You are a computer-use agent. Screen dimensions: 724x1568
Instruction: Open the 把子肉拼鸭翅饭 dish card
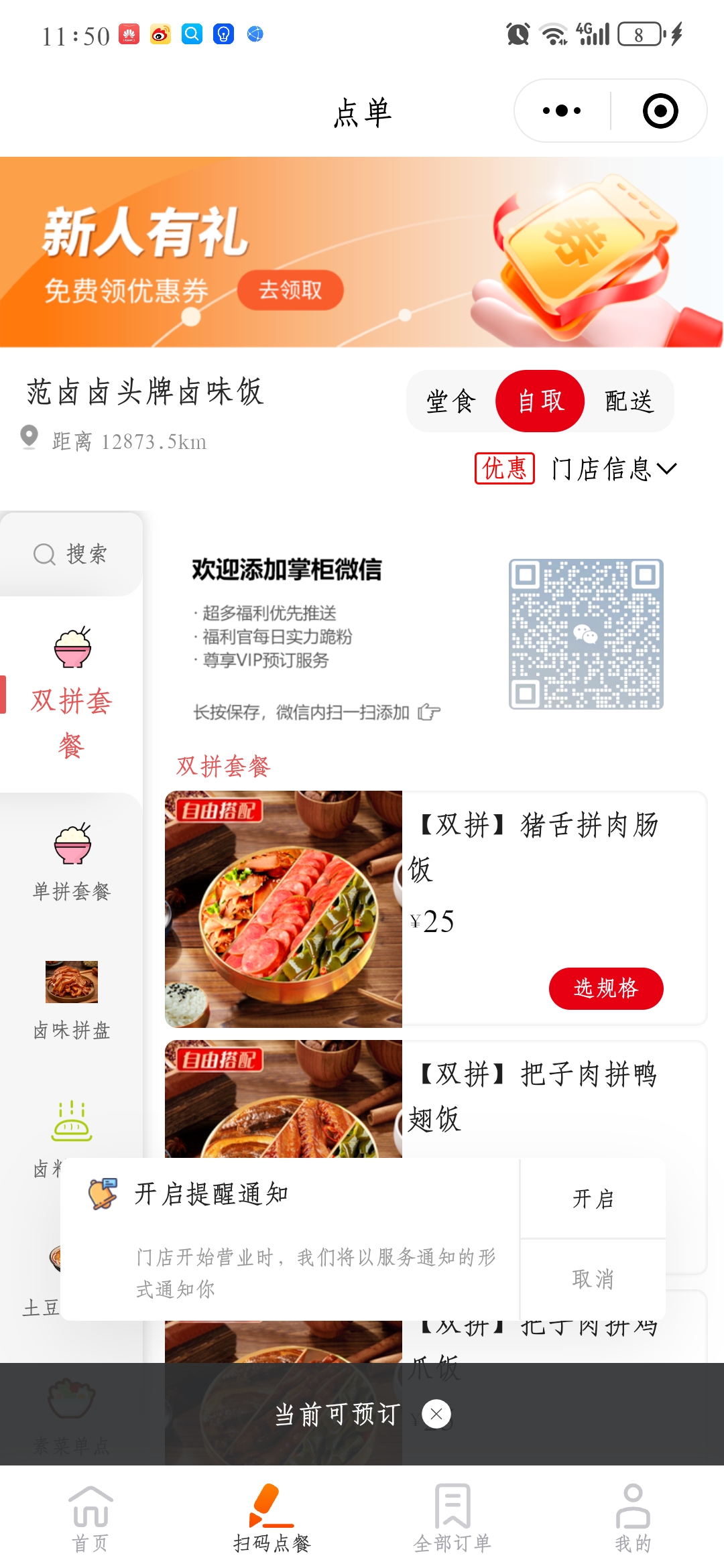coord(536,1096)
